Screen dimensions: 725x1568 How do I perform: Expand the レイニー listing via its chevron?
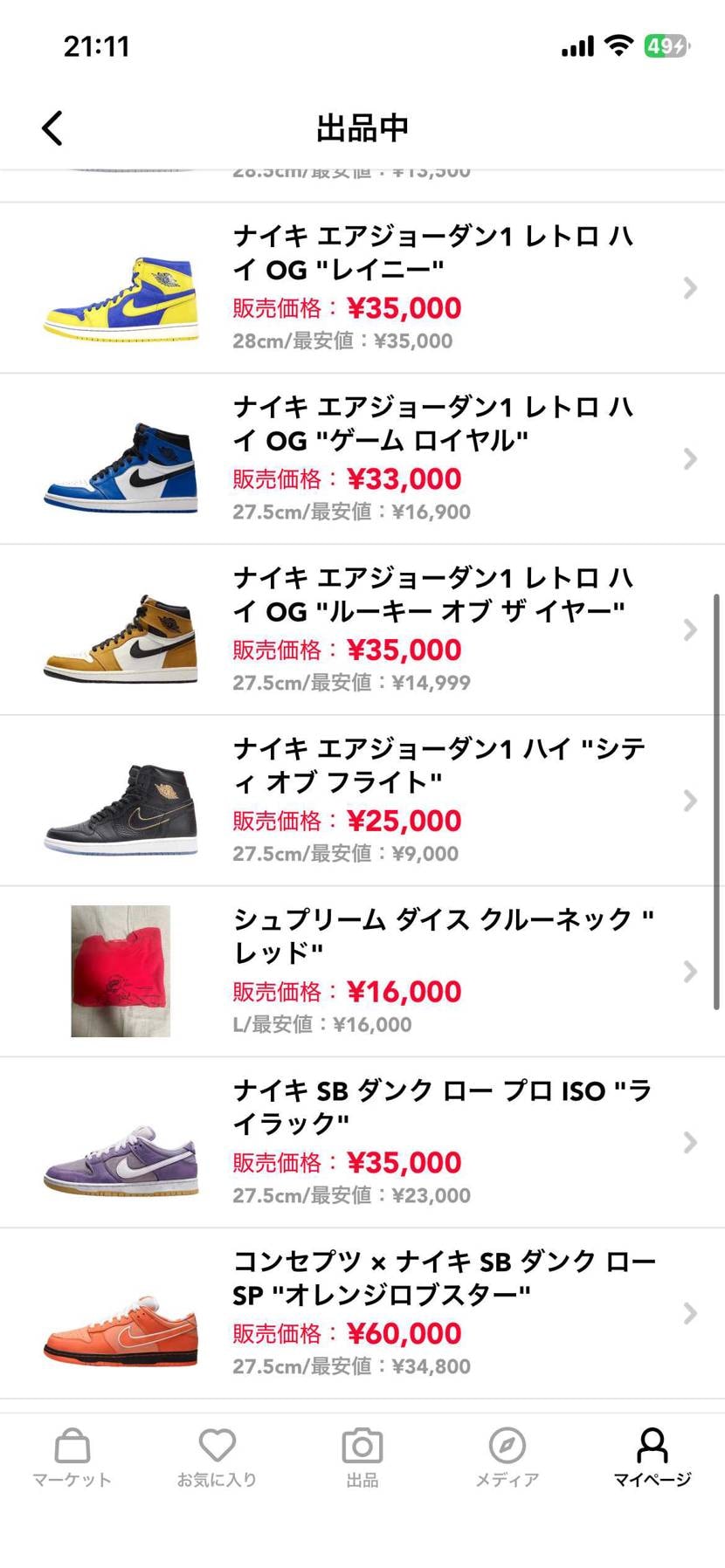(689, 287)
